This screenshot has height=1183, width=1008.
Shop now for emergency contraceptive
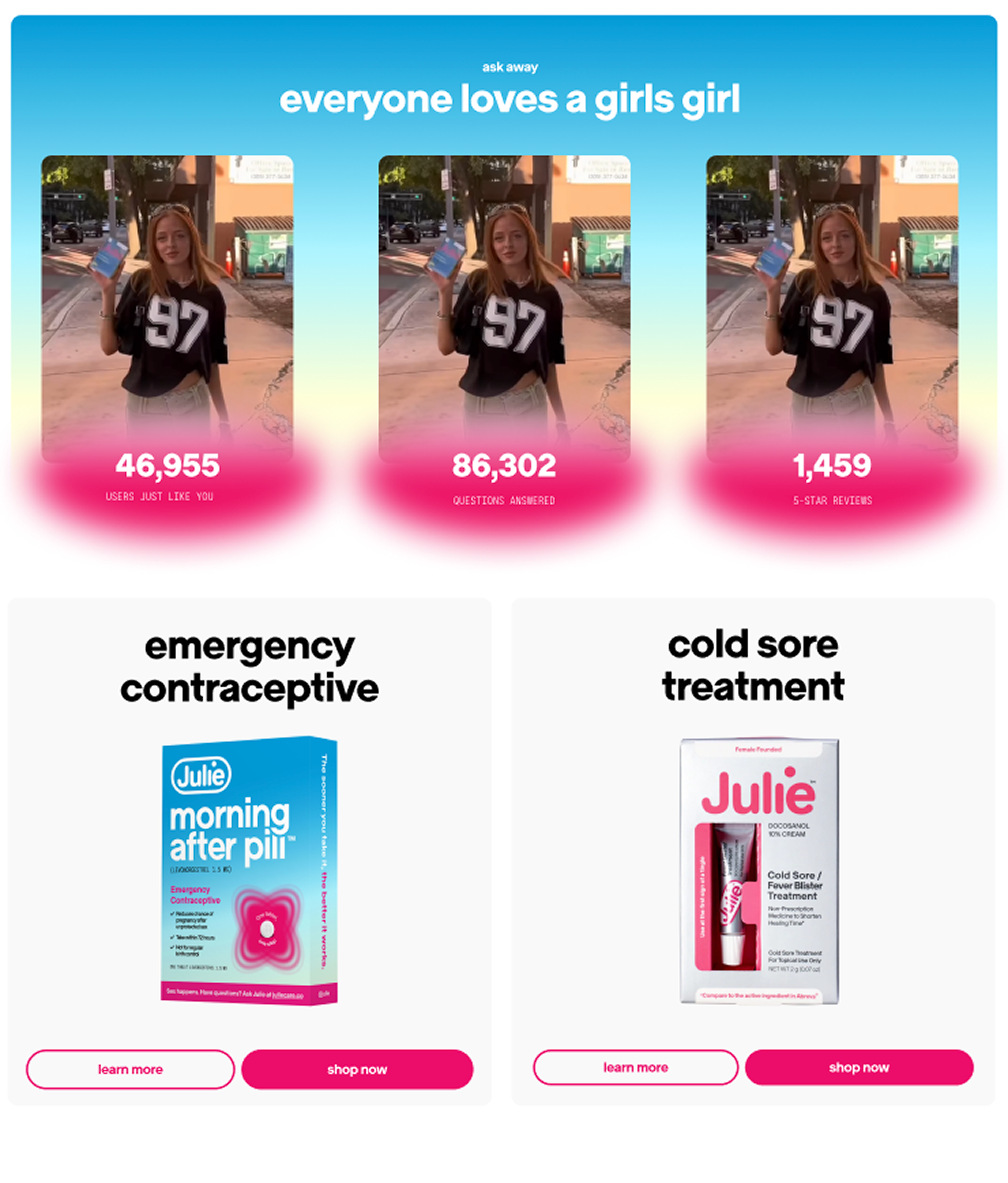[x=357, y=1069]
